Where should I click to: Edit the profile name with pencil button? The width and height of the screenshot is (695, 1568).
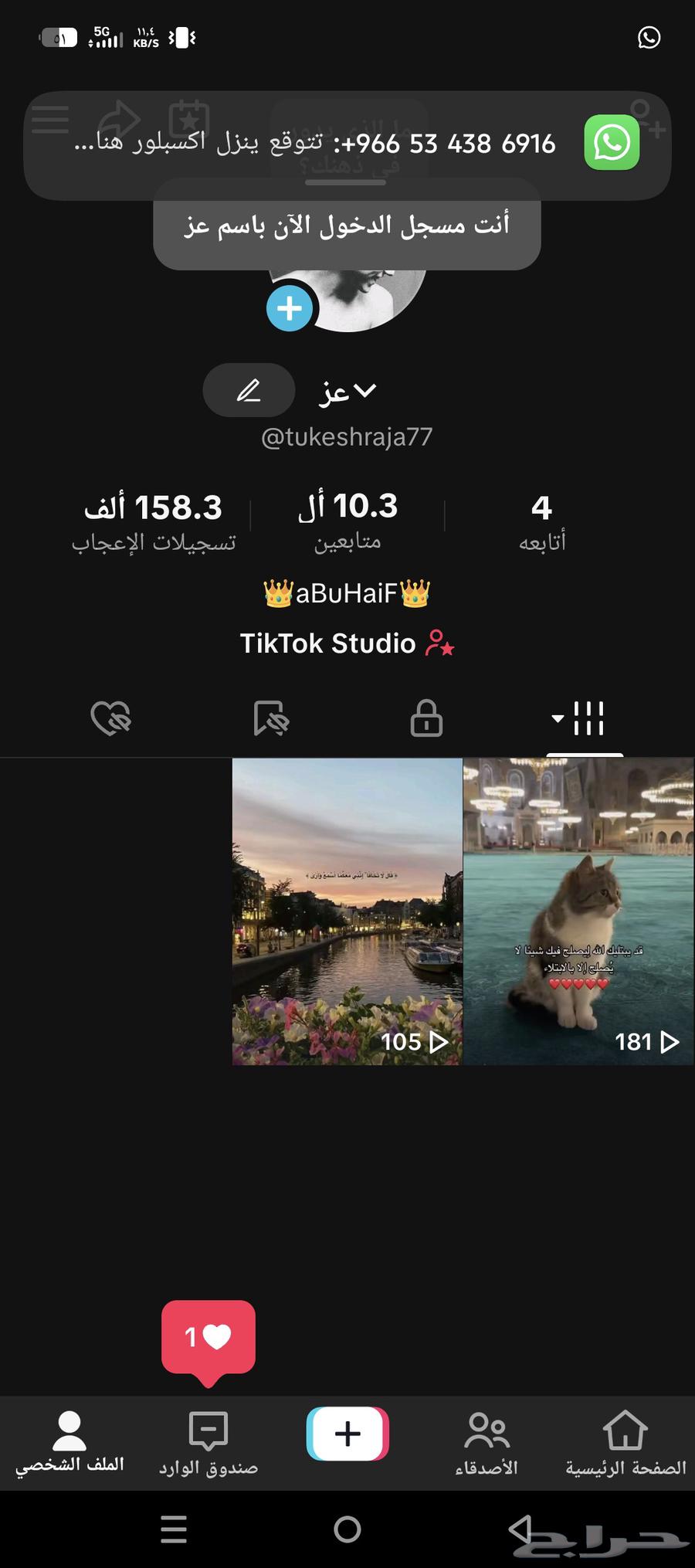click(x=248, y=390)
